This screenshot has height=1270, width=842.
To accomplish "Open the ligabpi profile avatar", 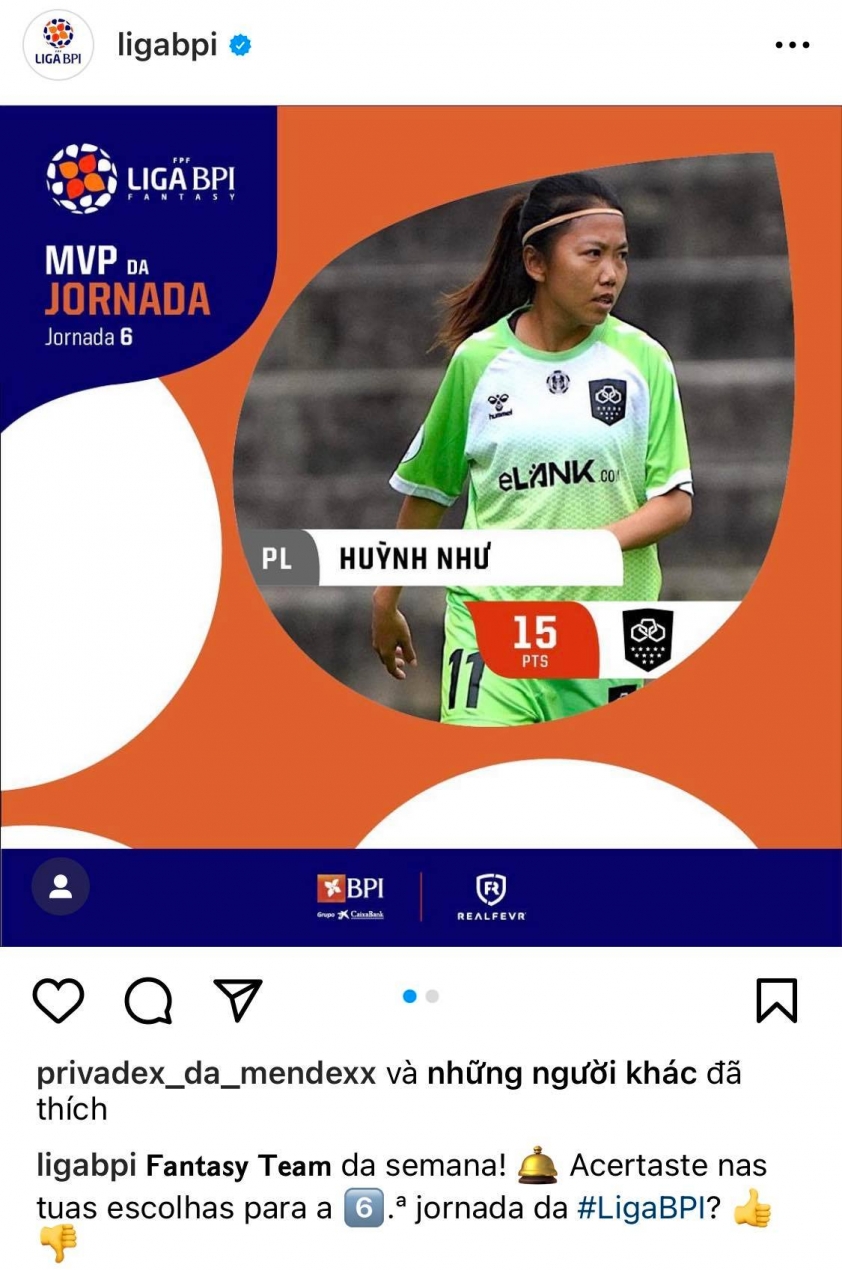I will [57, 46].
